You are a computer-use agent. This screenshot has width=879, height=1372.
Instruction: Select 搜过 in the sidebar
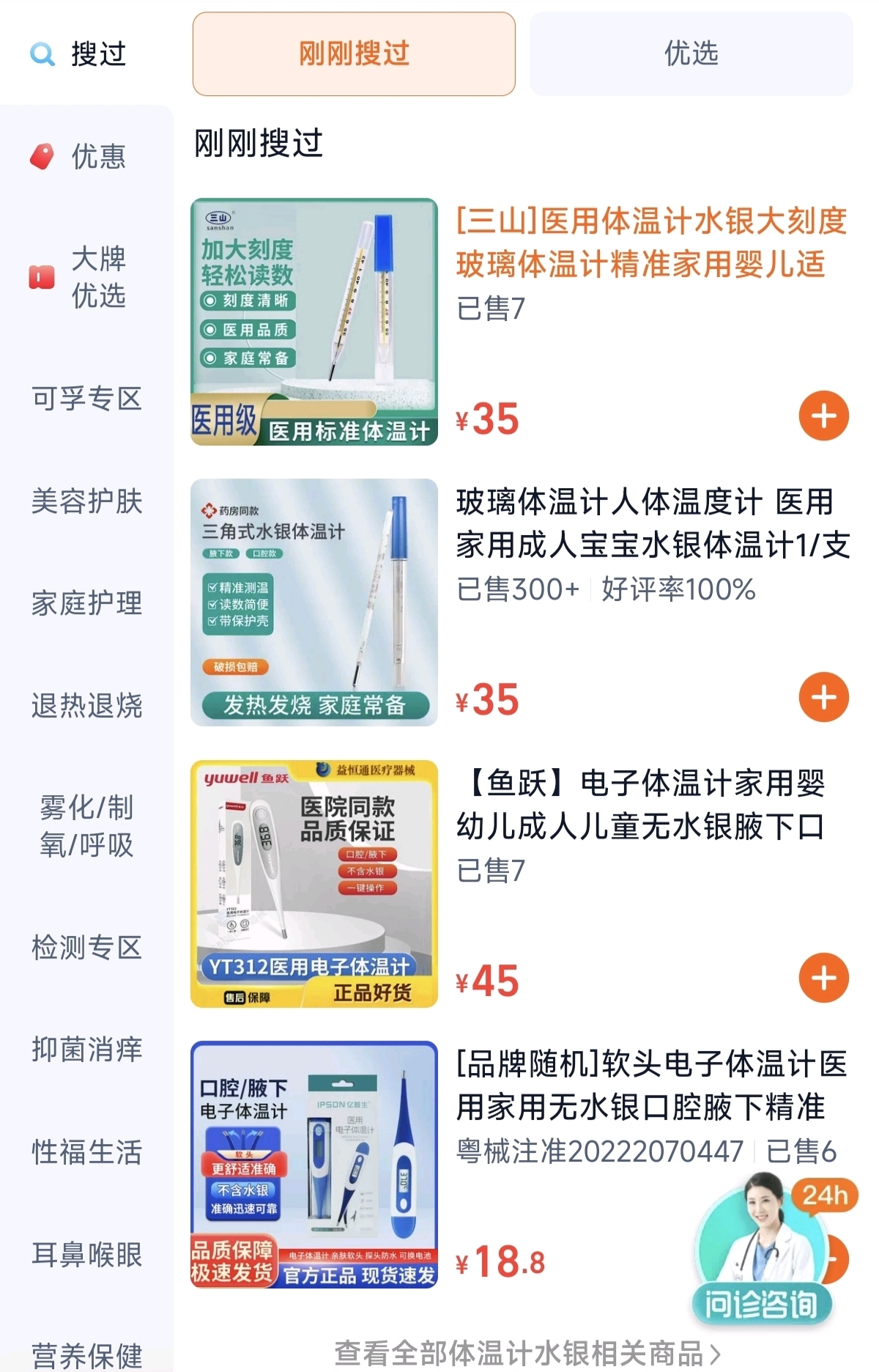(86, 54)
